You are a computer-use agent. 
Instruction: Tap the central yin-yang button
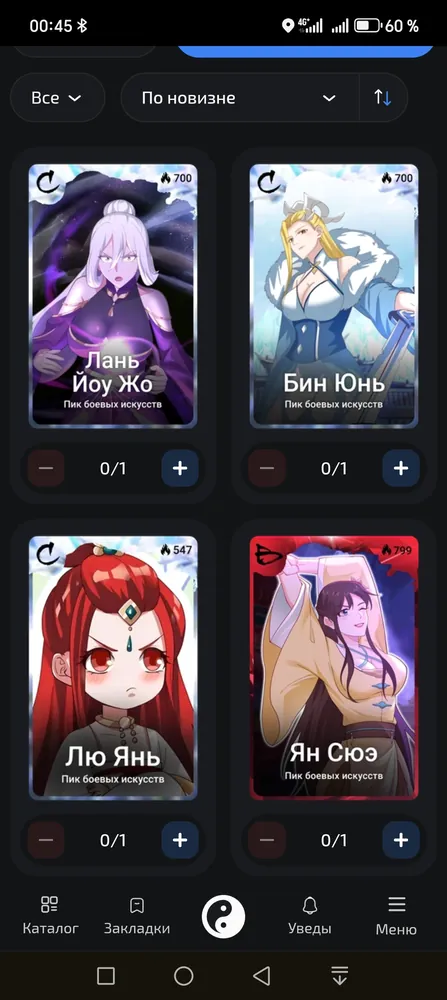pos(223,916)
